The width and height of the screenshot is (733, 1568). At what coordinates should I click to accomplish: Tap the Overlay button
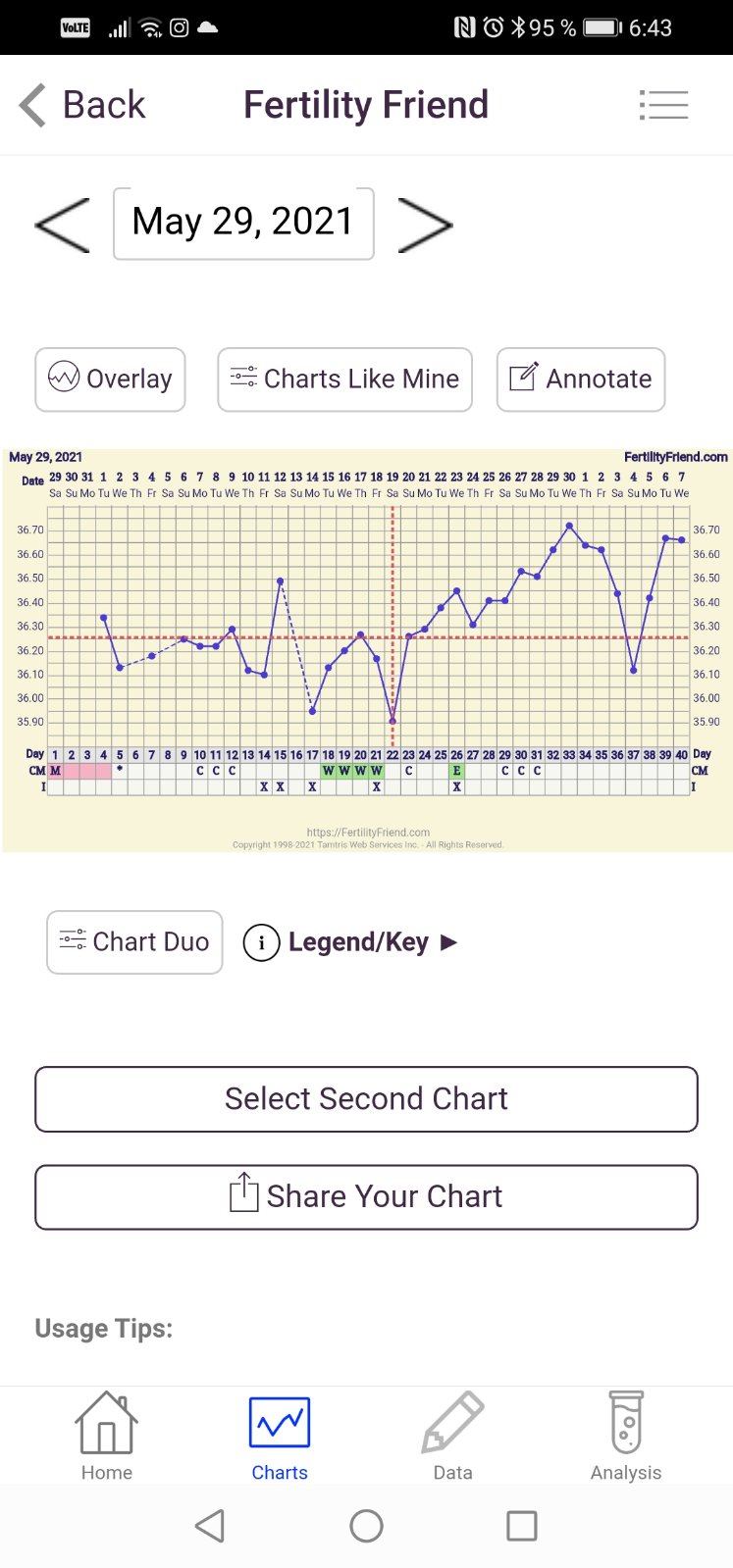coord(110,379)
